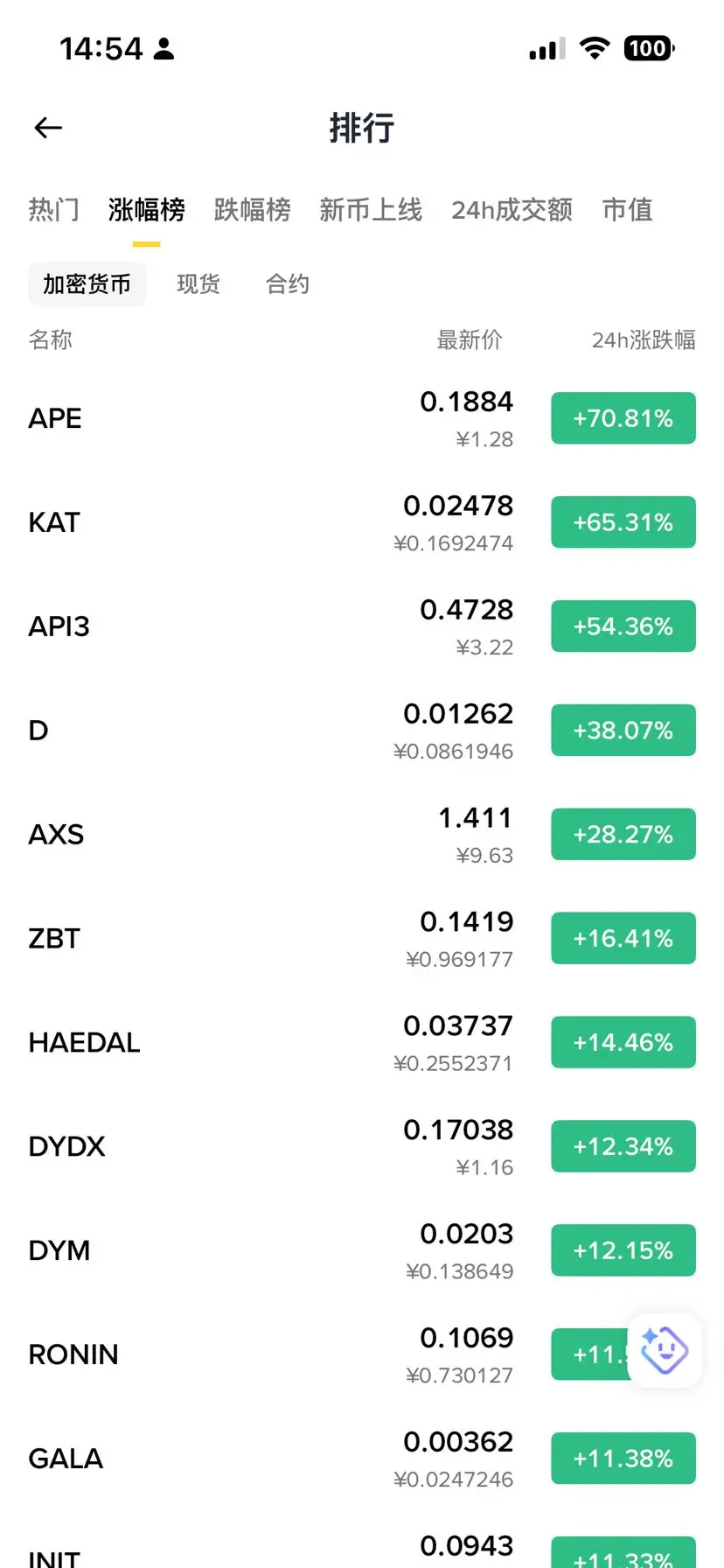Switch to the 跌幅榜 tab
Image resolution: width=724 pixels, height=1568 pixels.
pyautogui.click(x=252, y=210)
